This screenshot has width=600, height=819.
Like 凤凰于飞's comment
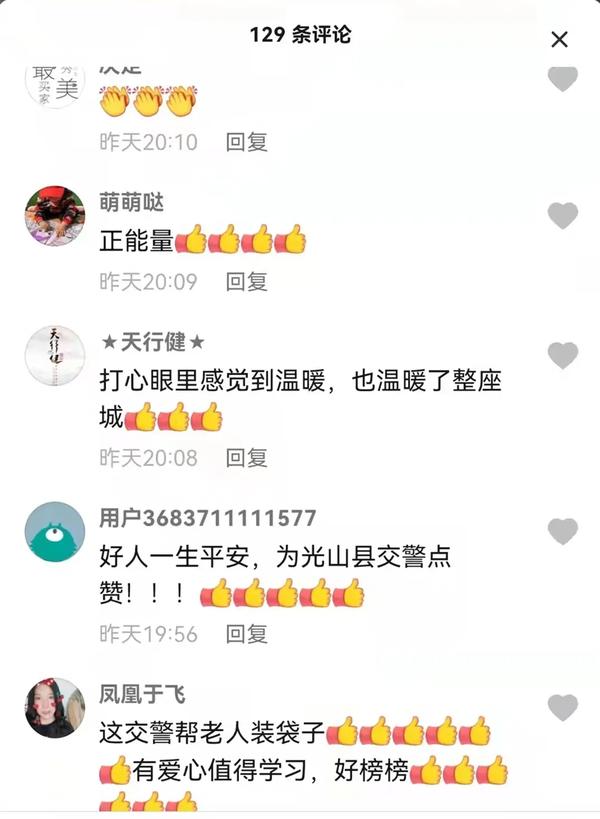(563, 707)
